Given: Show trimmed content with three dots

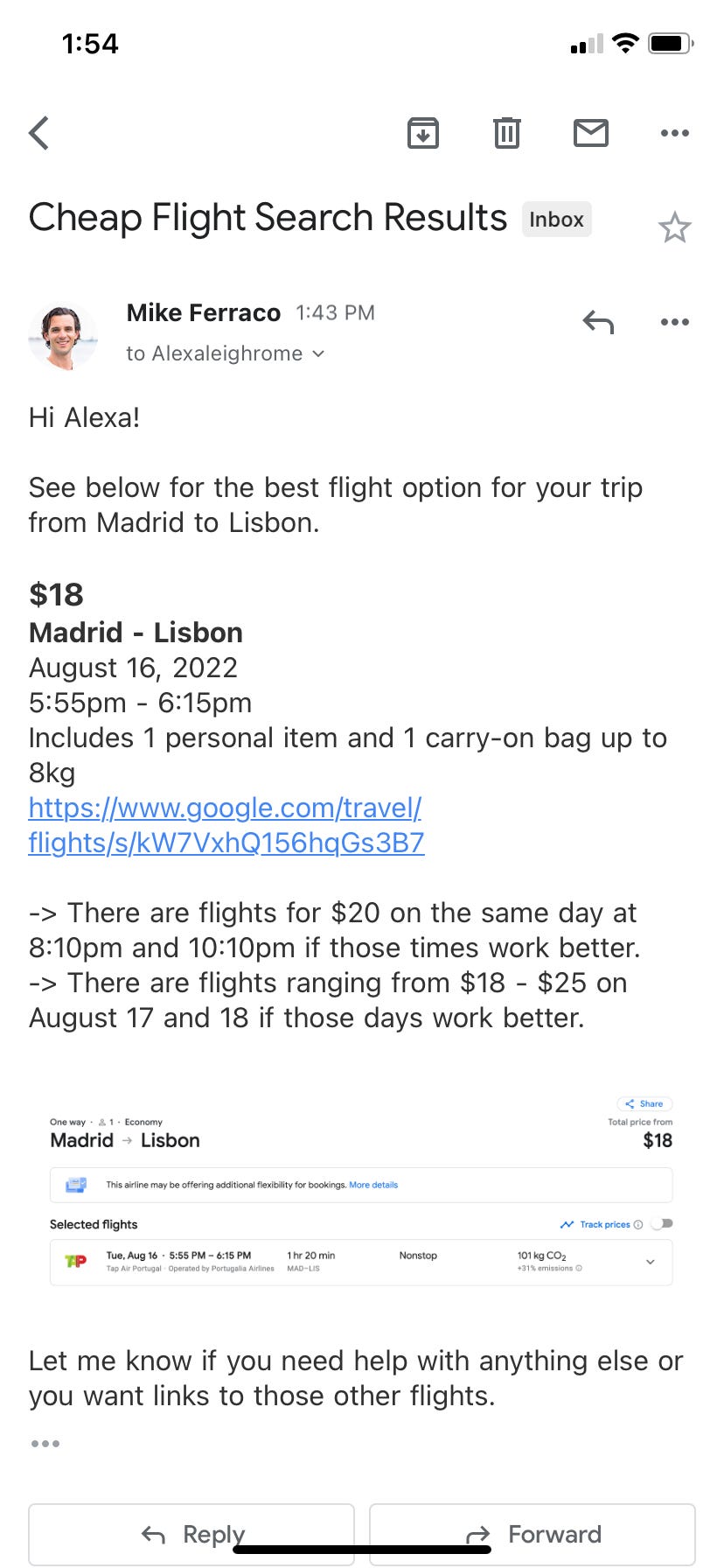Looking at the screenshot, I should (45, 1444).
